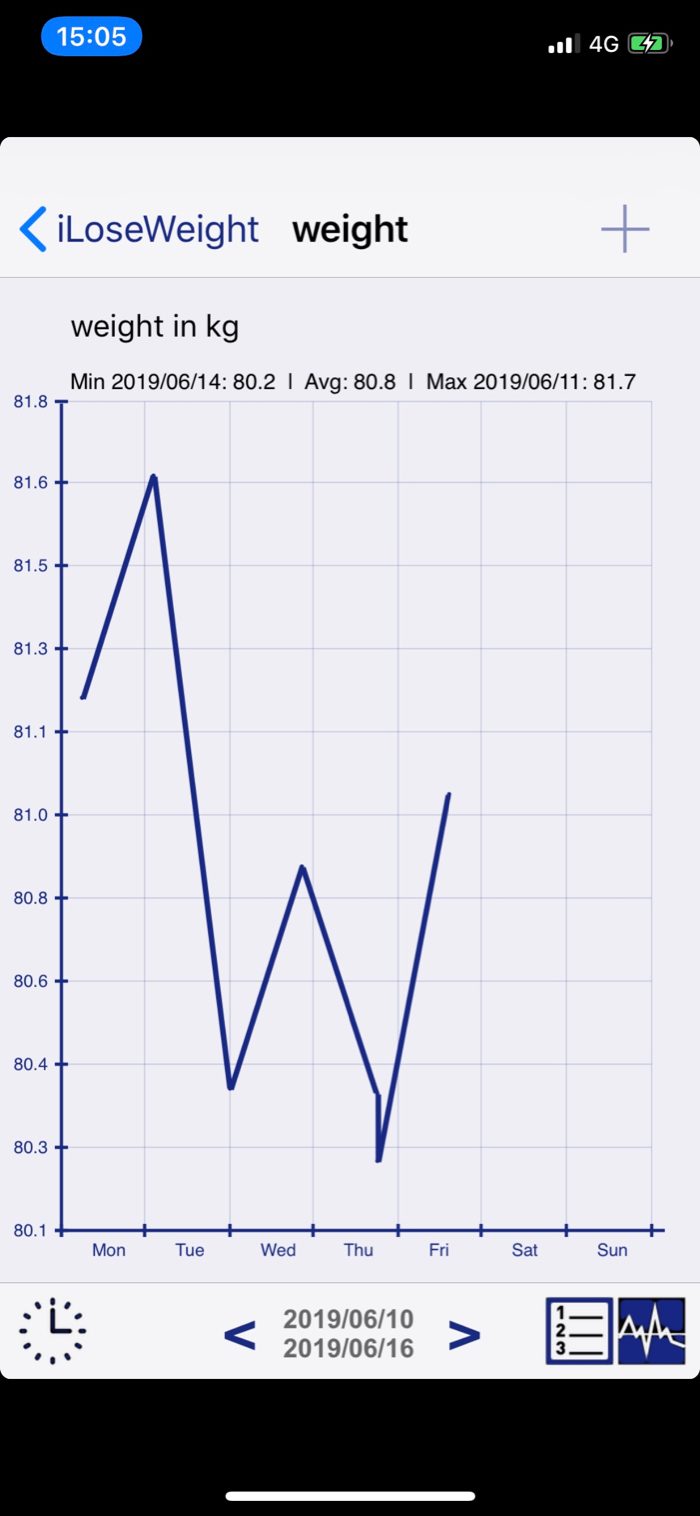The height and width of the screenshot is (1516, 700).
Task: Add a new weight entry
Action: click(625, 229)
